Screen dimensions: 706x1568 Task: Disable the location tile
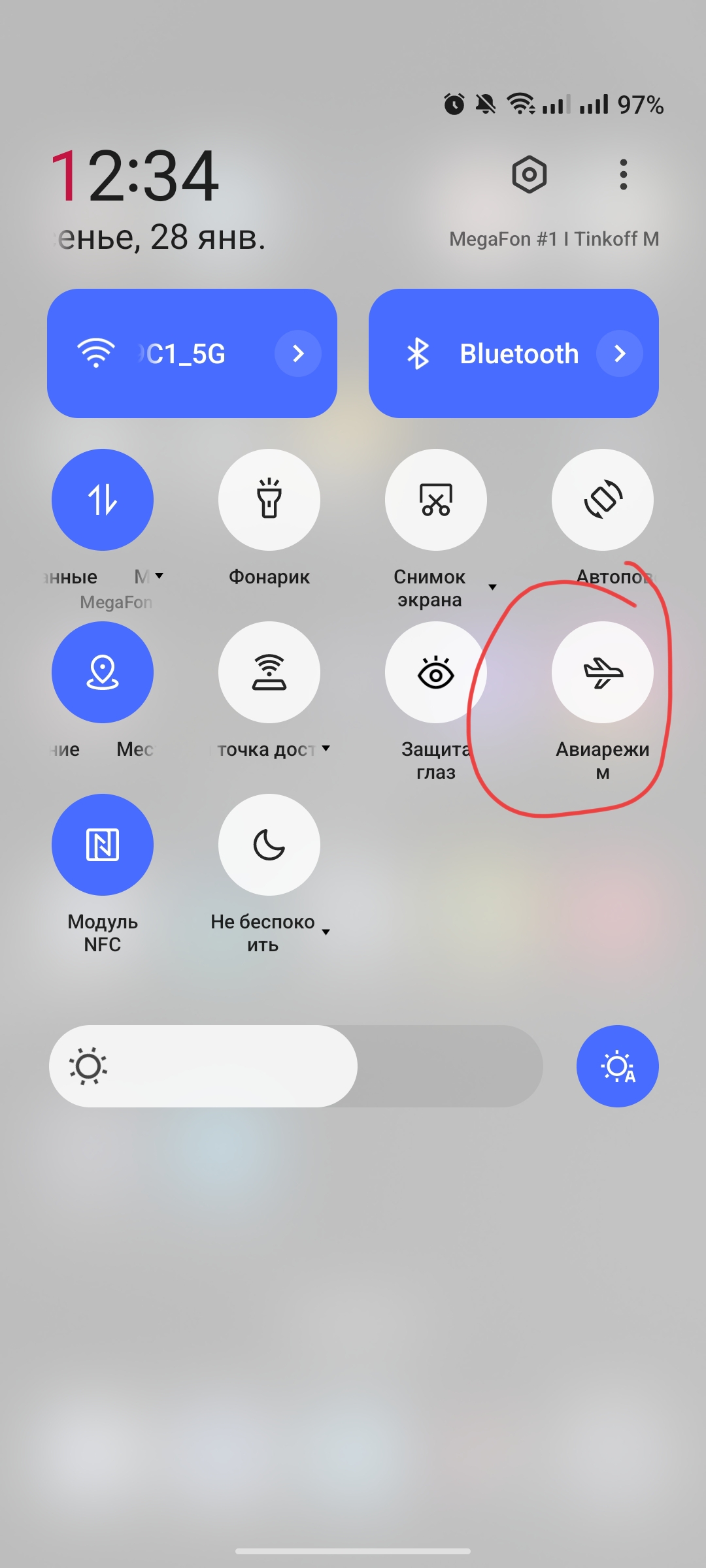click(103, 672)
